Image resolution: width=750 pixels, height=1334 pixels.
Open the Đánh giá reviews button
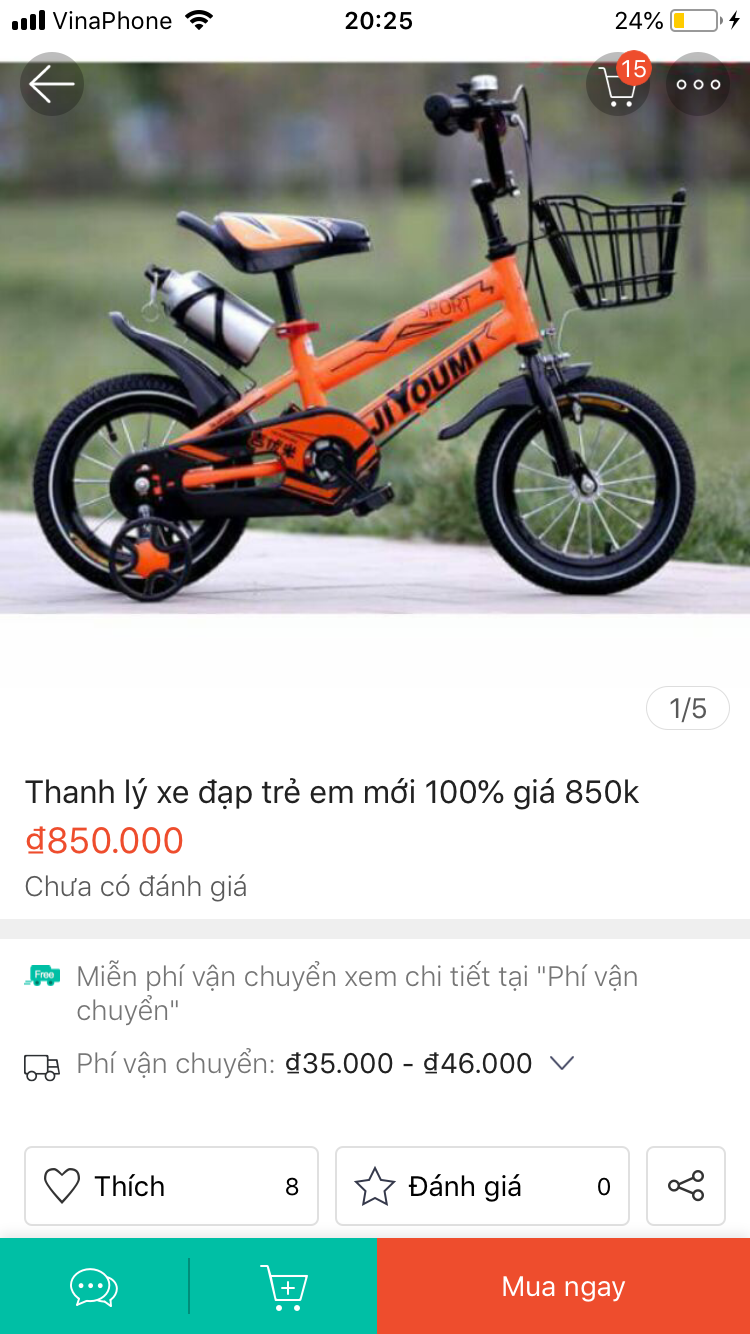pos(482,1186)
